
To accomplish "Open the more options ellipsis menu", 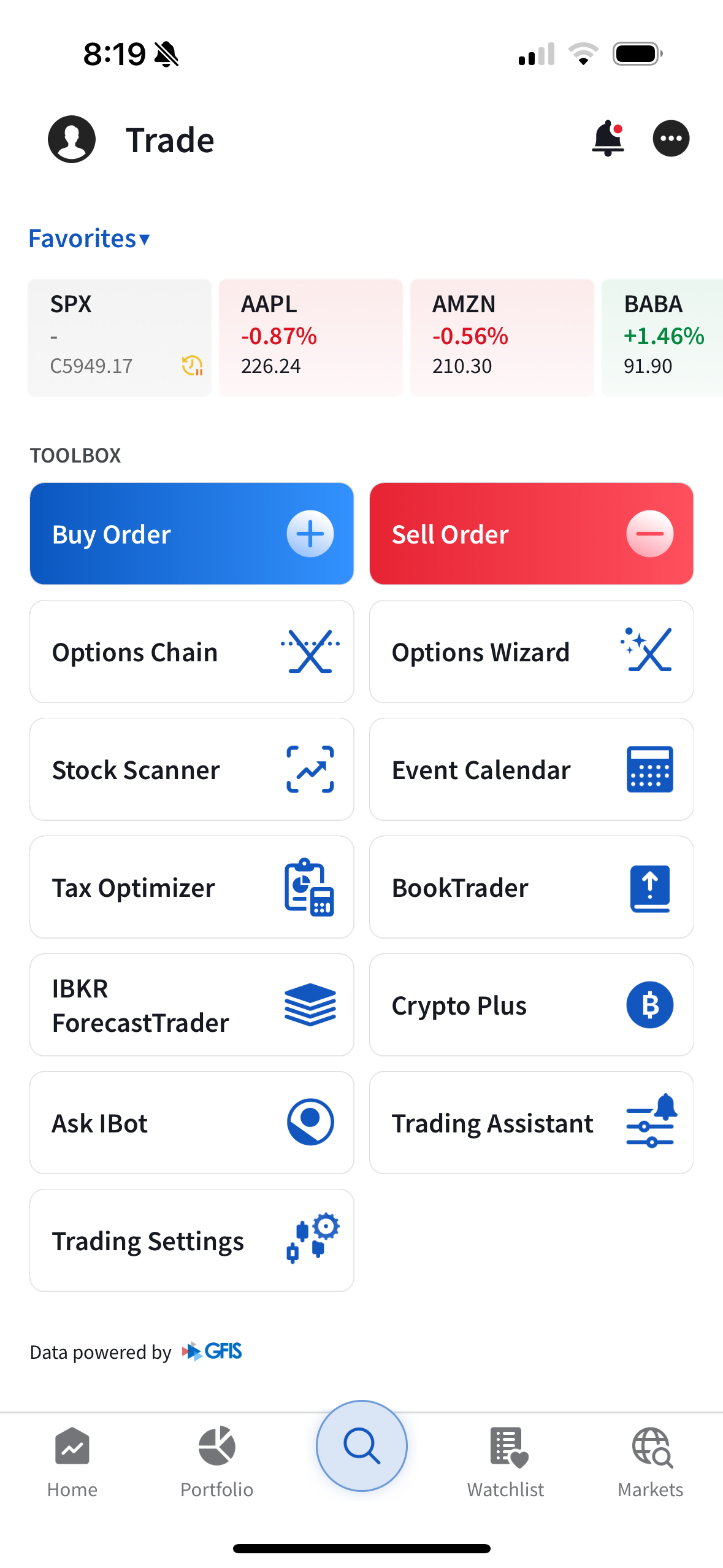I will (671, 139).
